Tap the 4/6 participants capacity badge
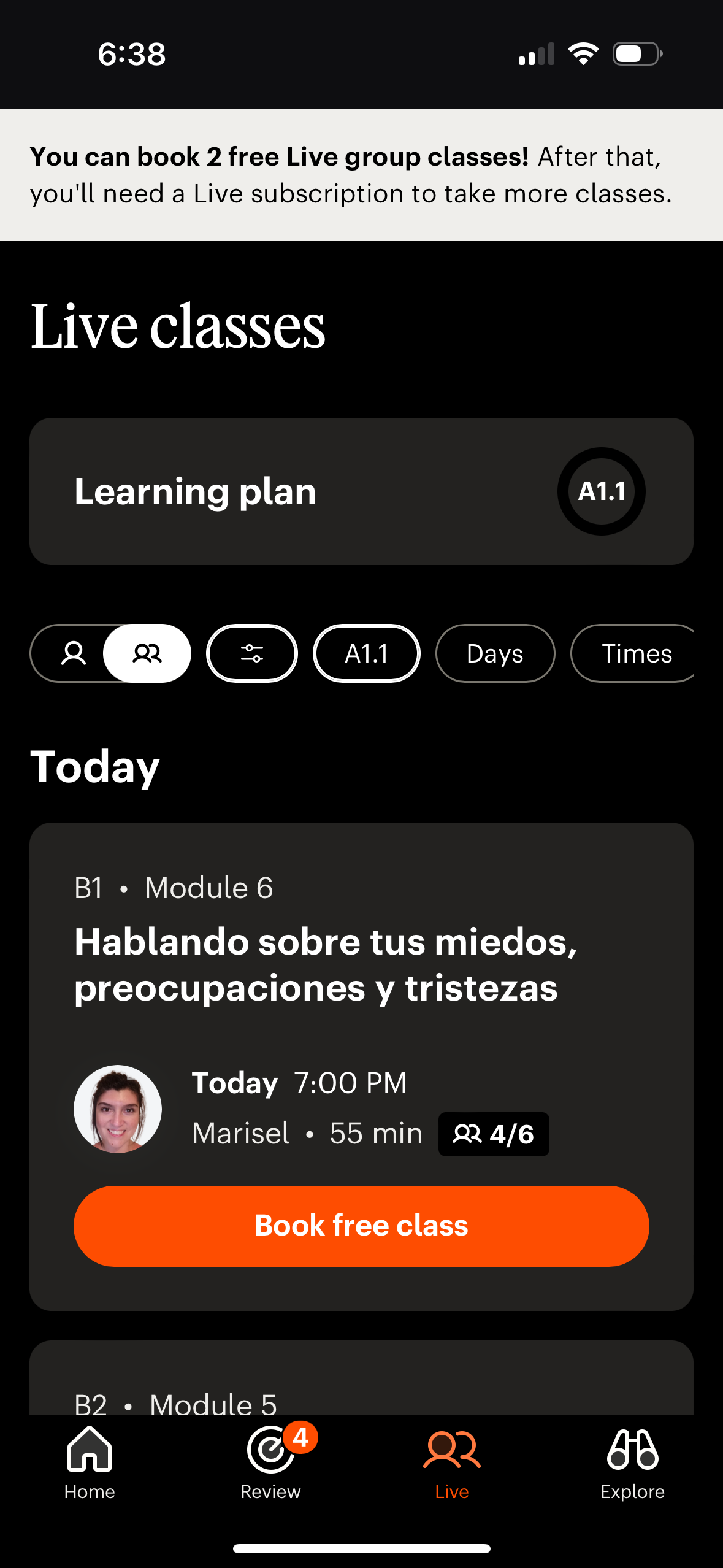723x1568 pixels. tap(494, 1134)
